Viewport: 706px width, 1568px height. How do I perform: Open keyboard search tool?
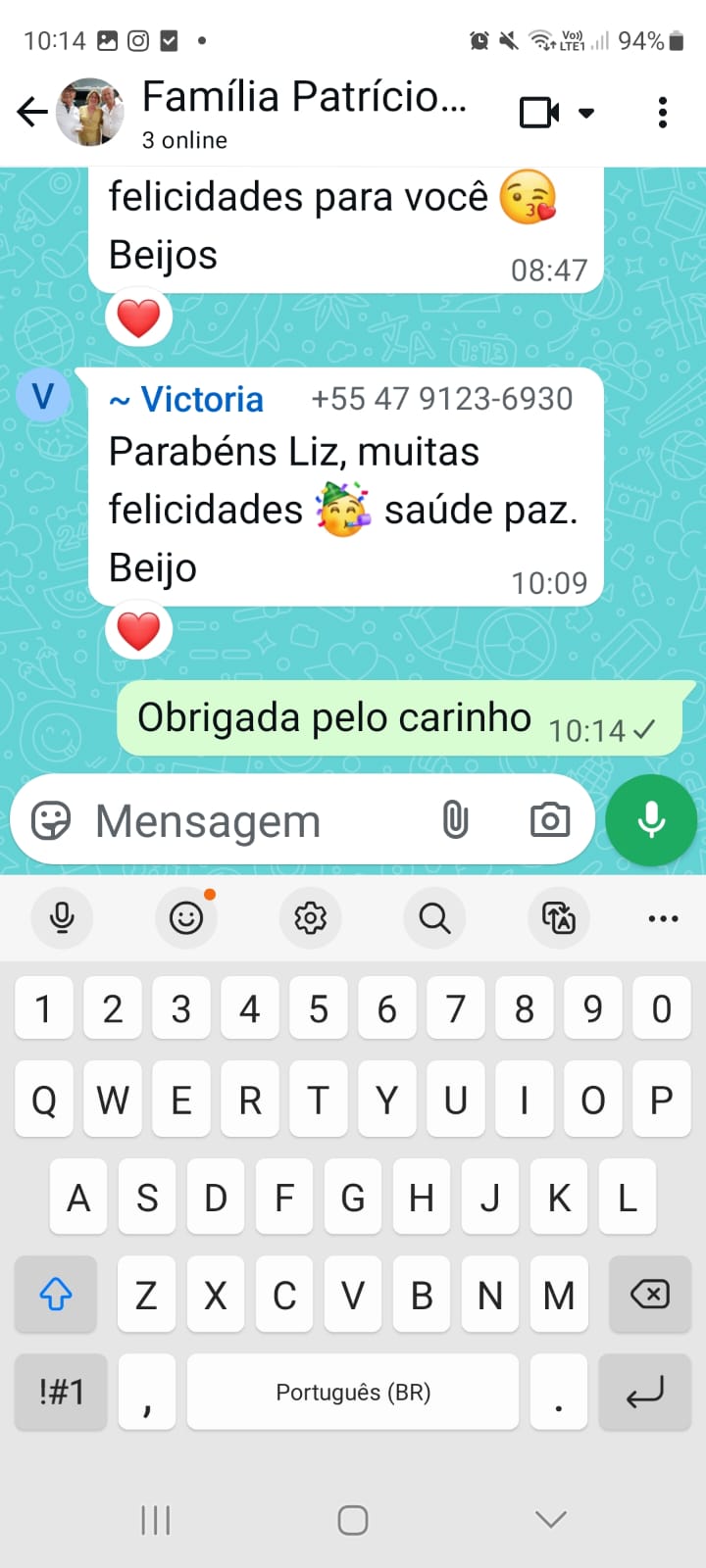coord(434,918)
